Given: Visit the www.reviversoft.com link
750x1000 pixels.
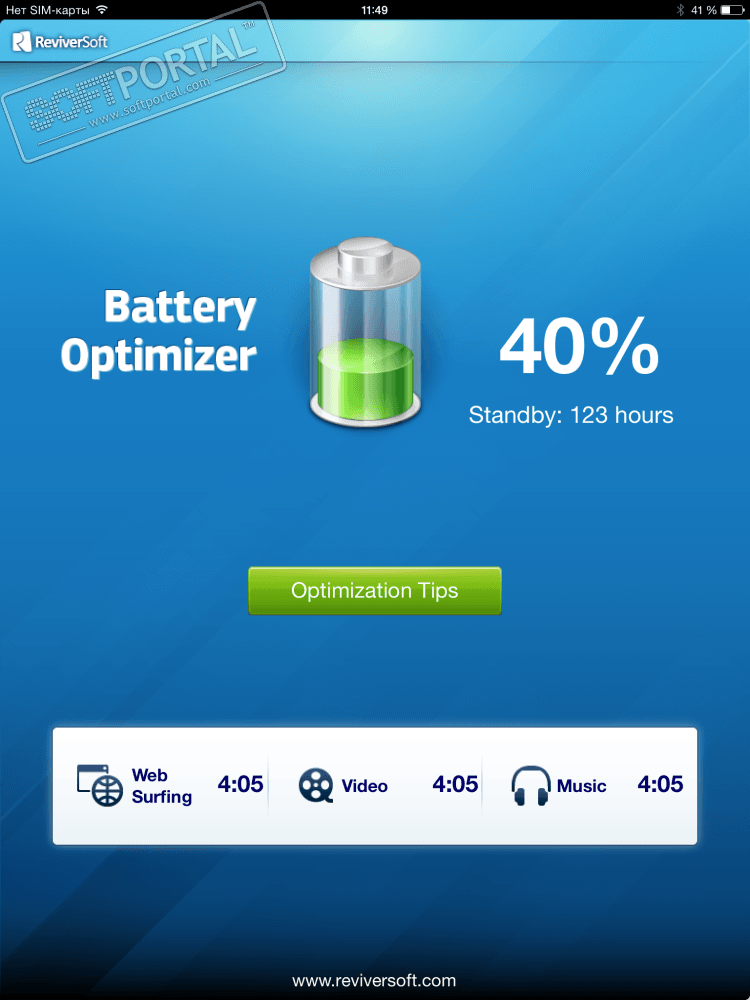Looking at the screenshot, I should (374, 981).
